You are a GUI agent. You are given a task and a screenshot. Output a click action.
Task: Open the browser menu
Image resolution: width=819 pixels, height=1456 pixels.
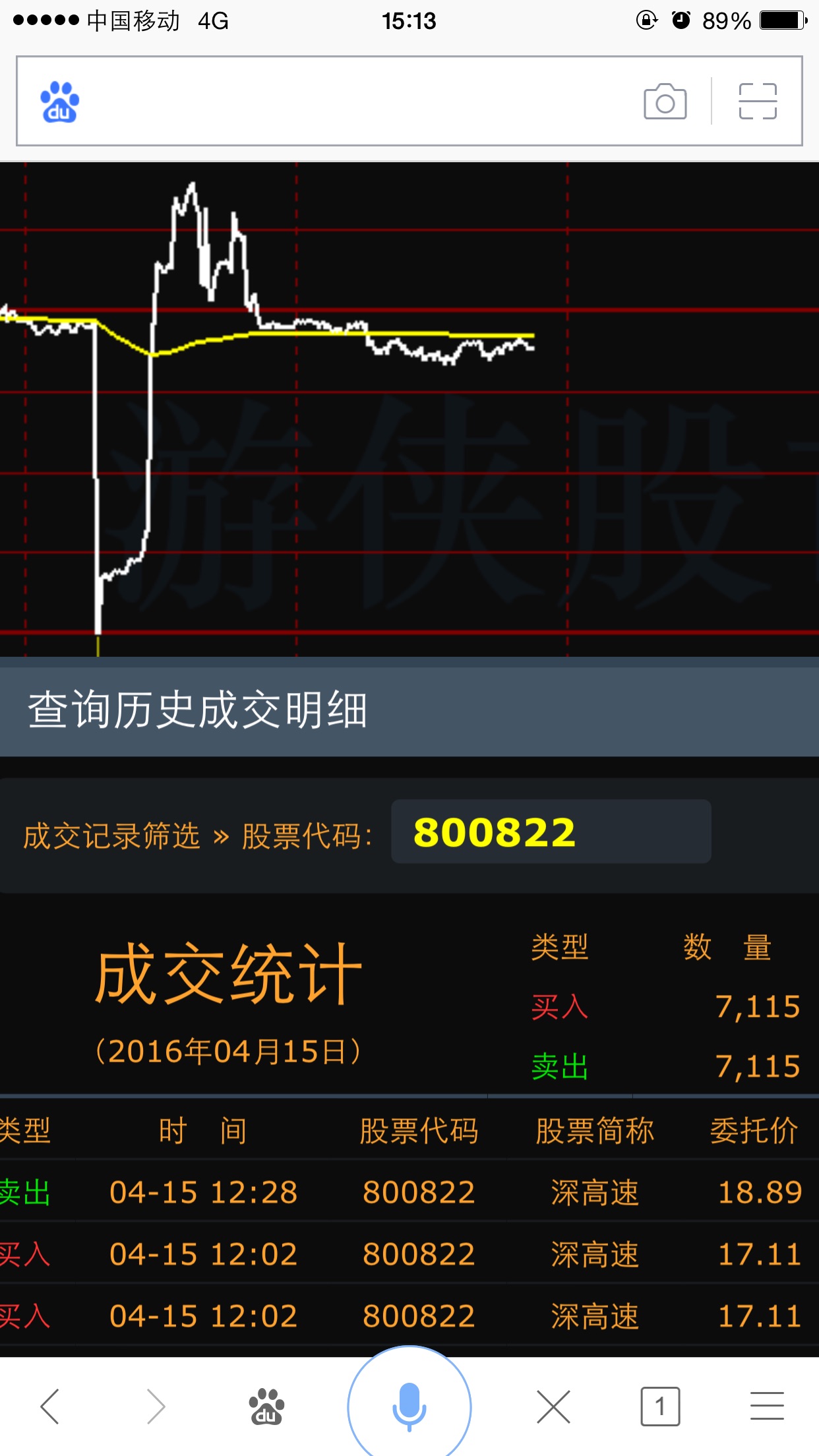coord(767,1407)
